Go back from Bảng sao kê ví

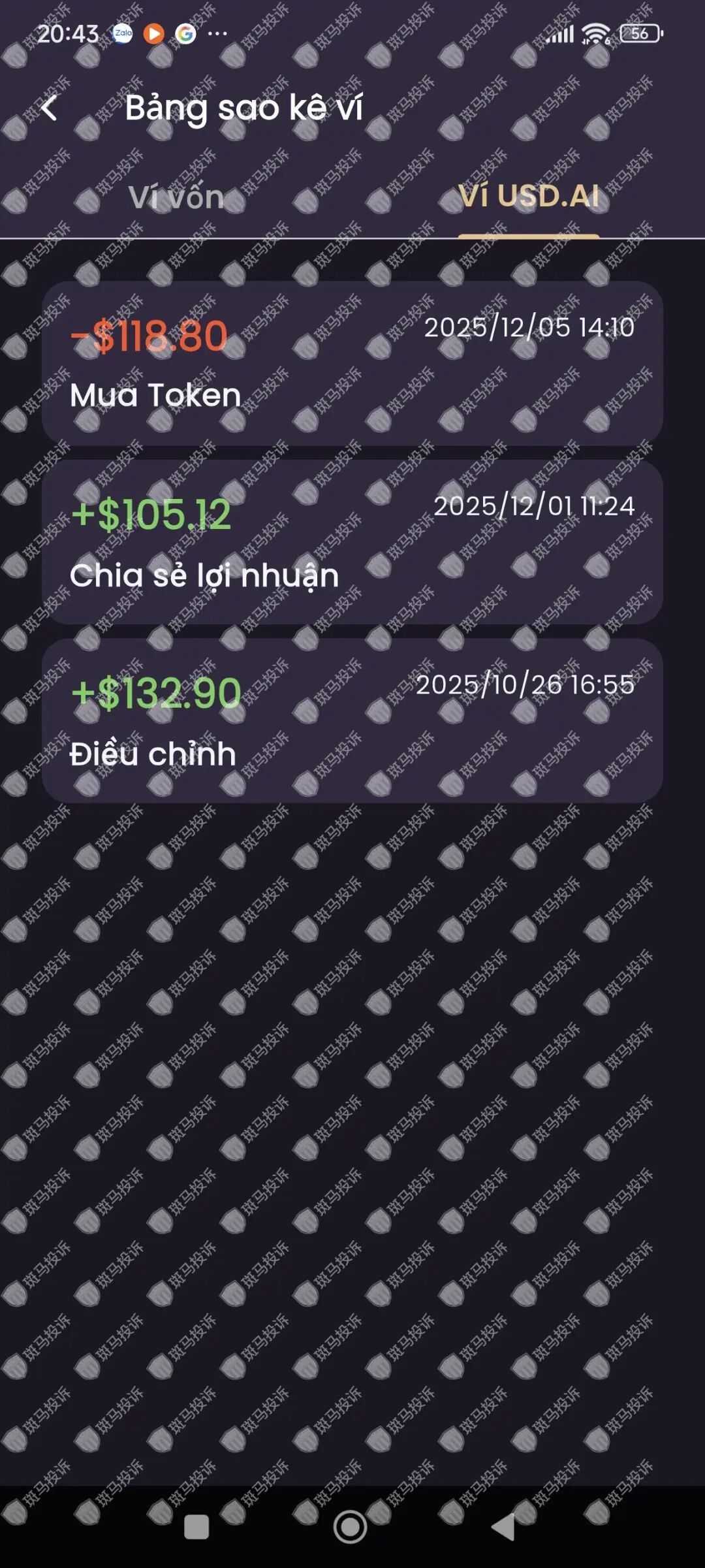(x=49, y=108)
